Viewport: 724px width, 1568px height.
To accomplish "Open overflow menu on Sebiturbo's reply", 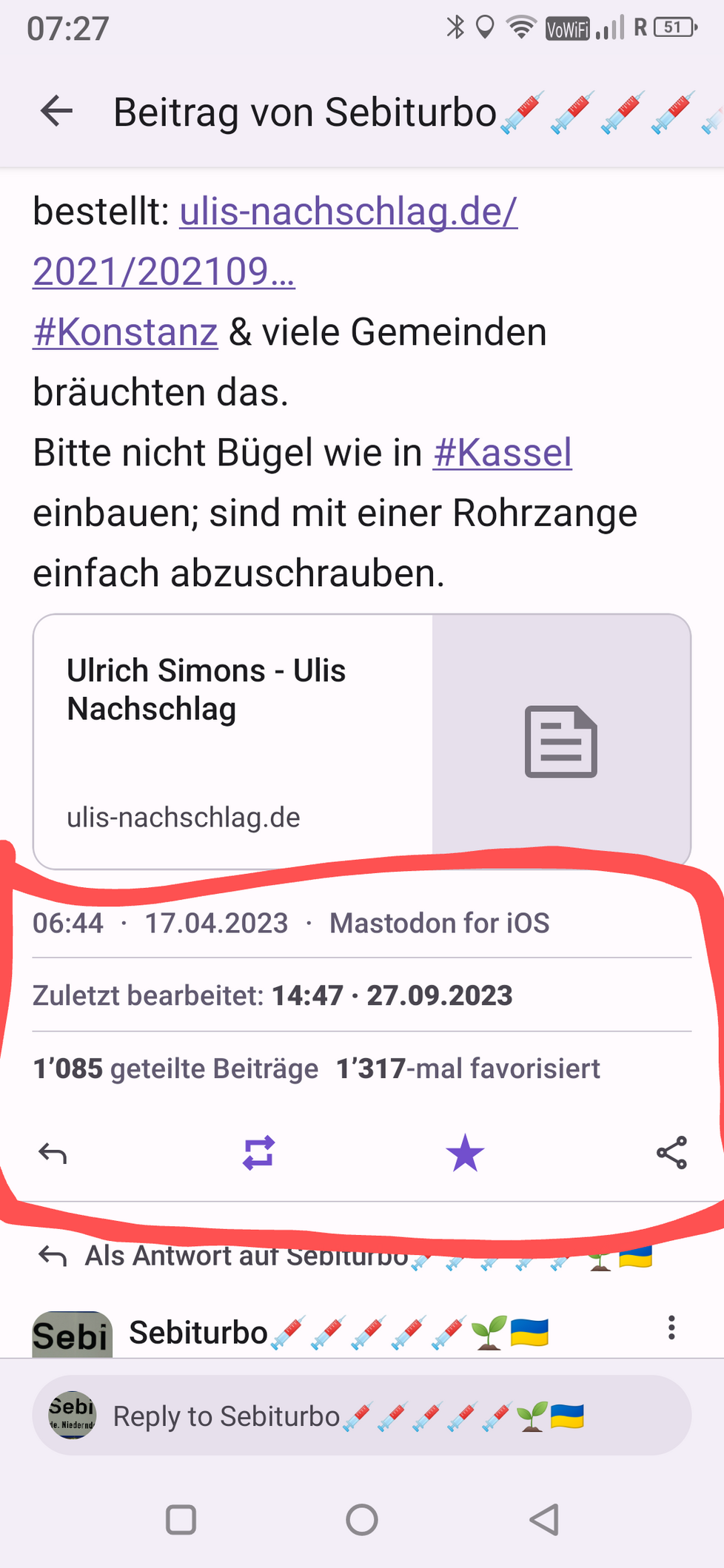I will [671, 1328].
